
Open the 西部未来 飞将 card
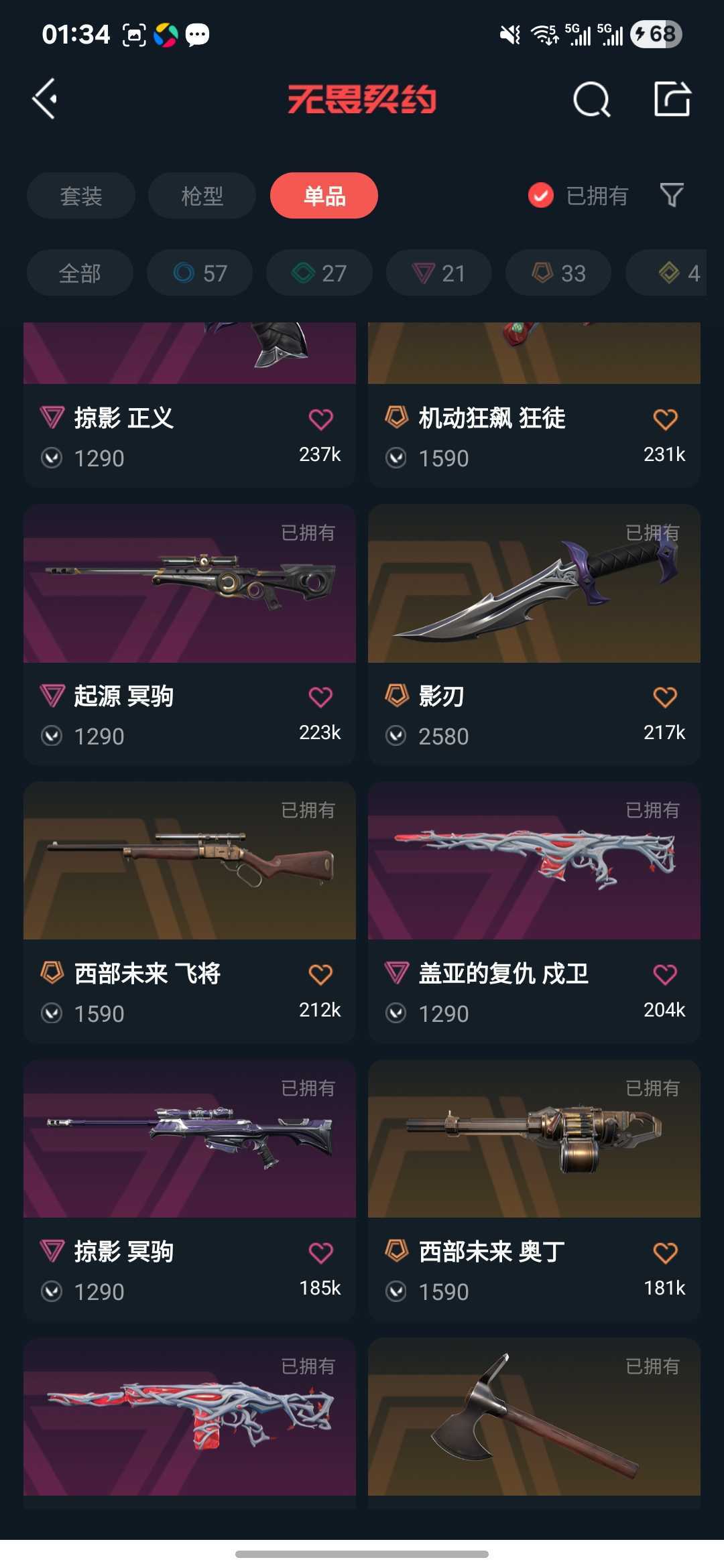[x=190, y=912]
